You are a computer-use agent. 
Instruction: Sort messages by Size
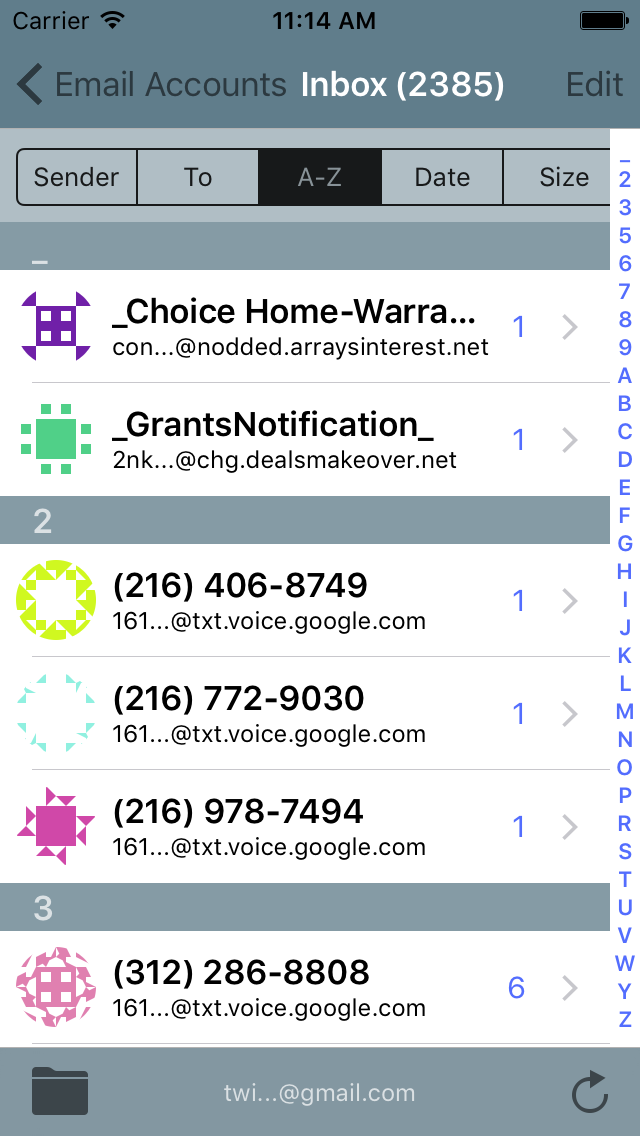[557, 177]
